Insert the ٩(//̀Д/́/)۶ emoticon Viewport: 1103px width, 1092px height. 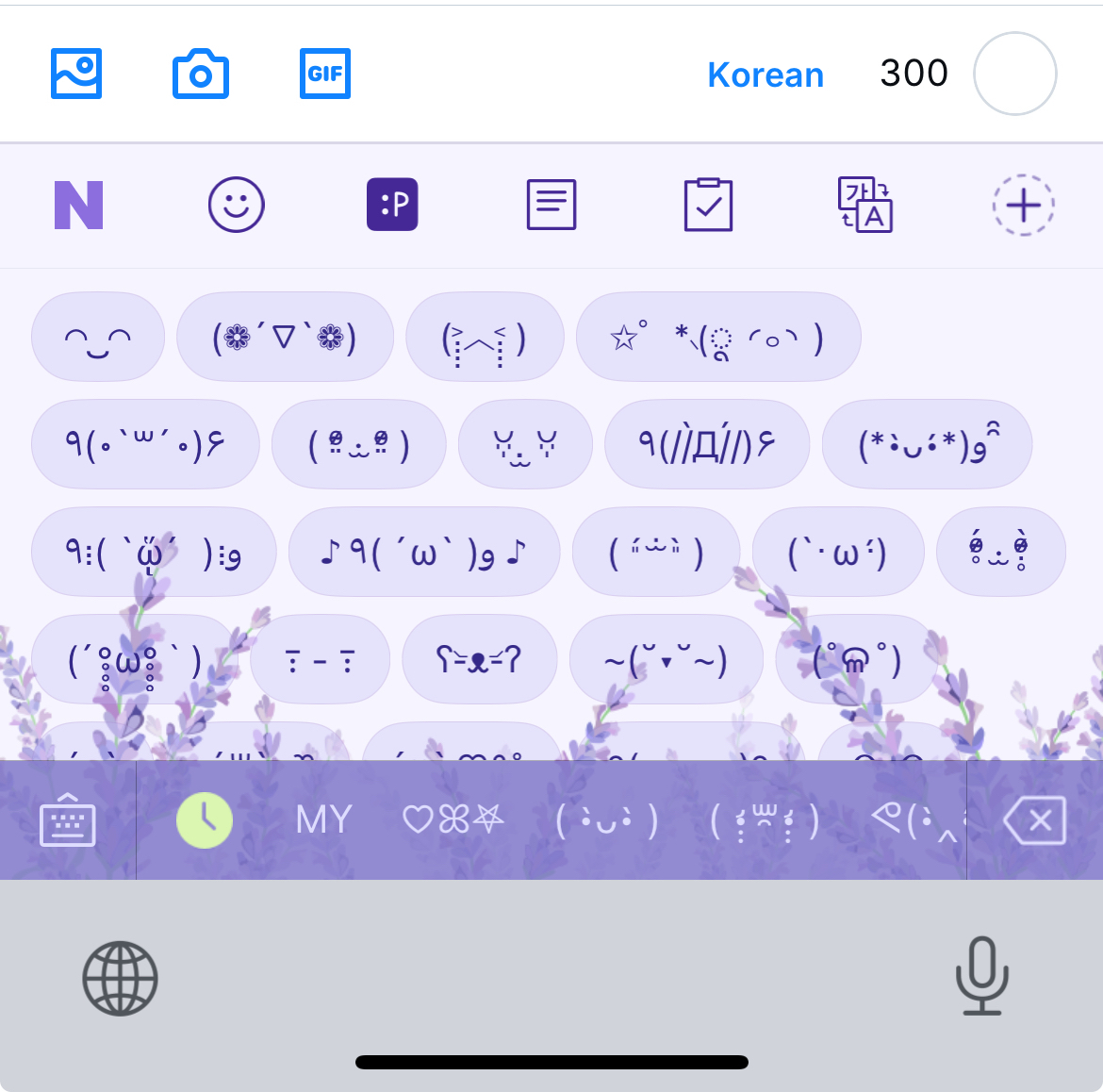tap(707, 444)
